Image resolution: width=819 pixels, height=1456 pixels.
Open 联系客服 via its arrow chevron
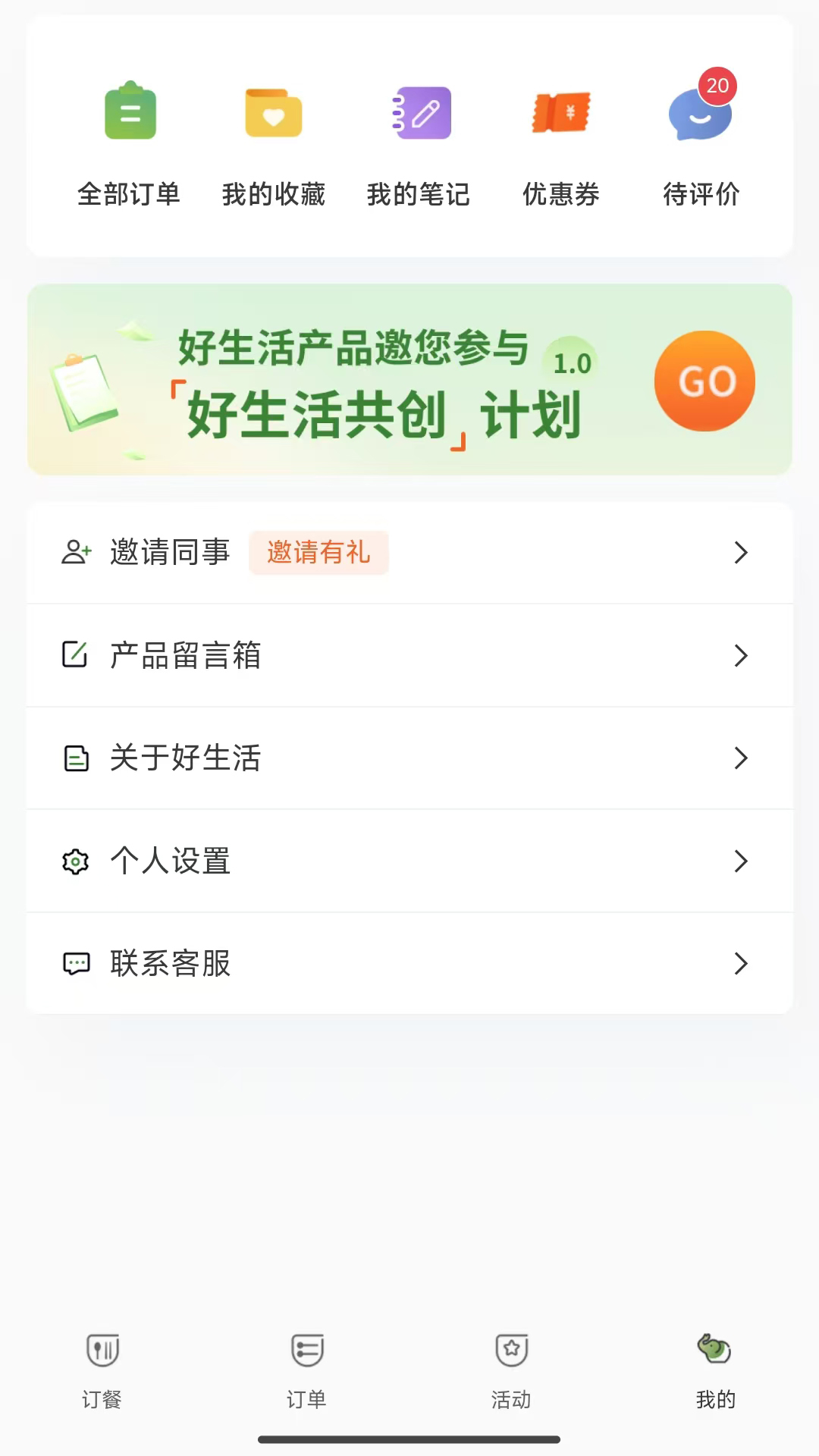pyautogui.click(x=741, y=964)
